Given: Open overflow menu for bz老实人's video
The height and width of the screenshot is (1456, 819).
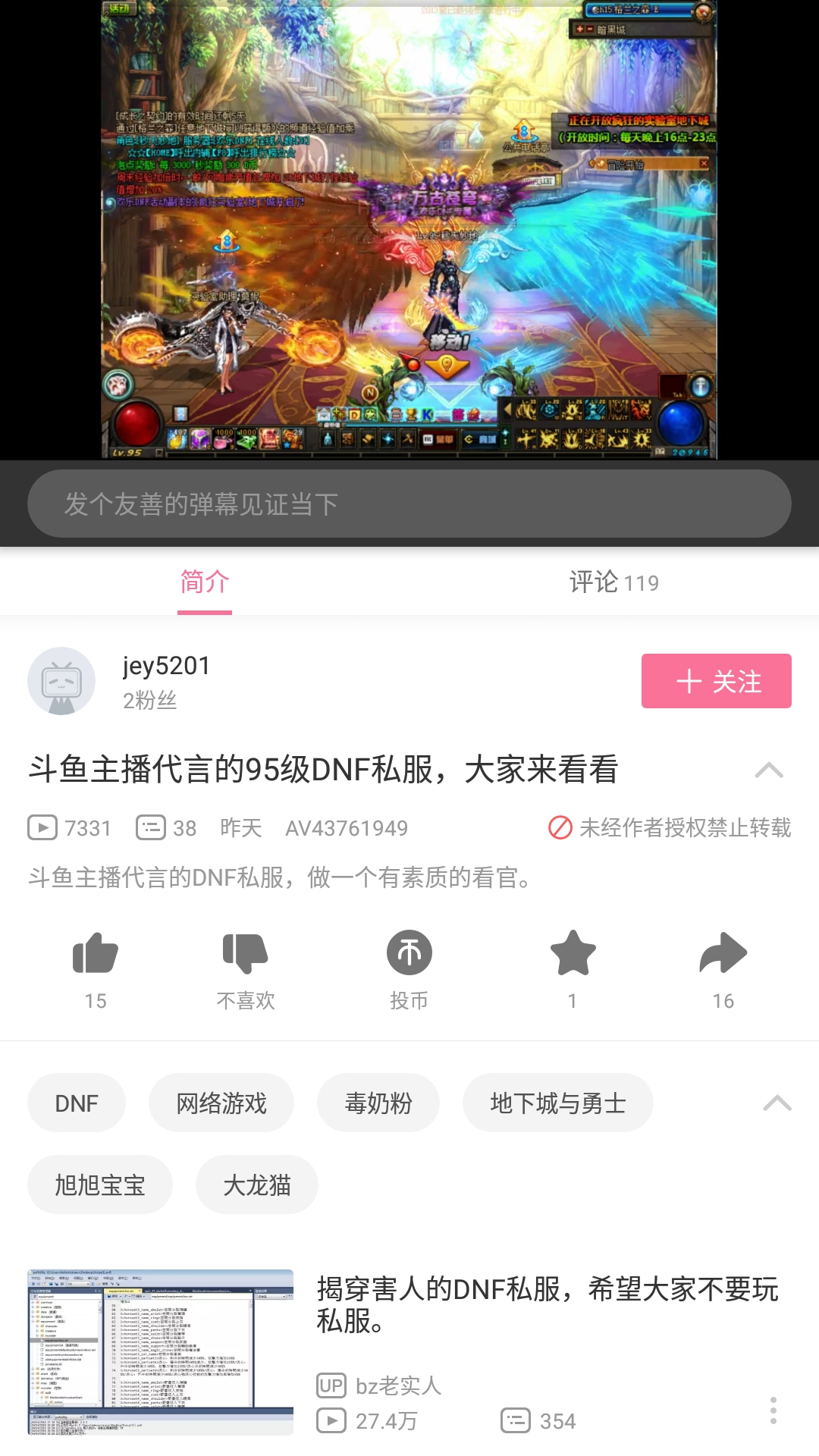Looking at the screenshot, I should click(x=773, y=1410).
